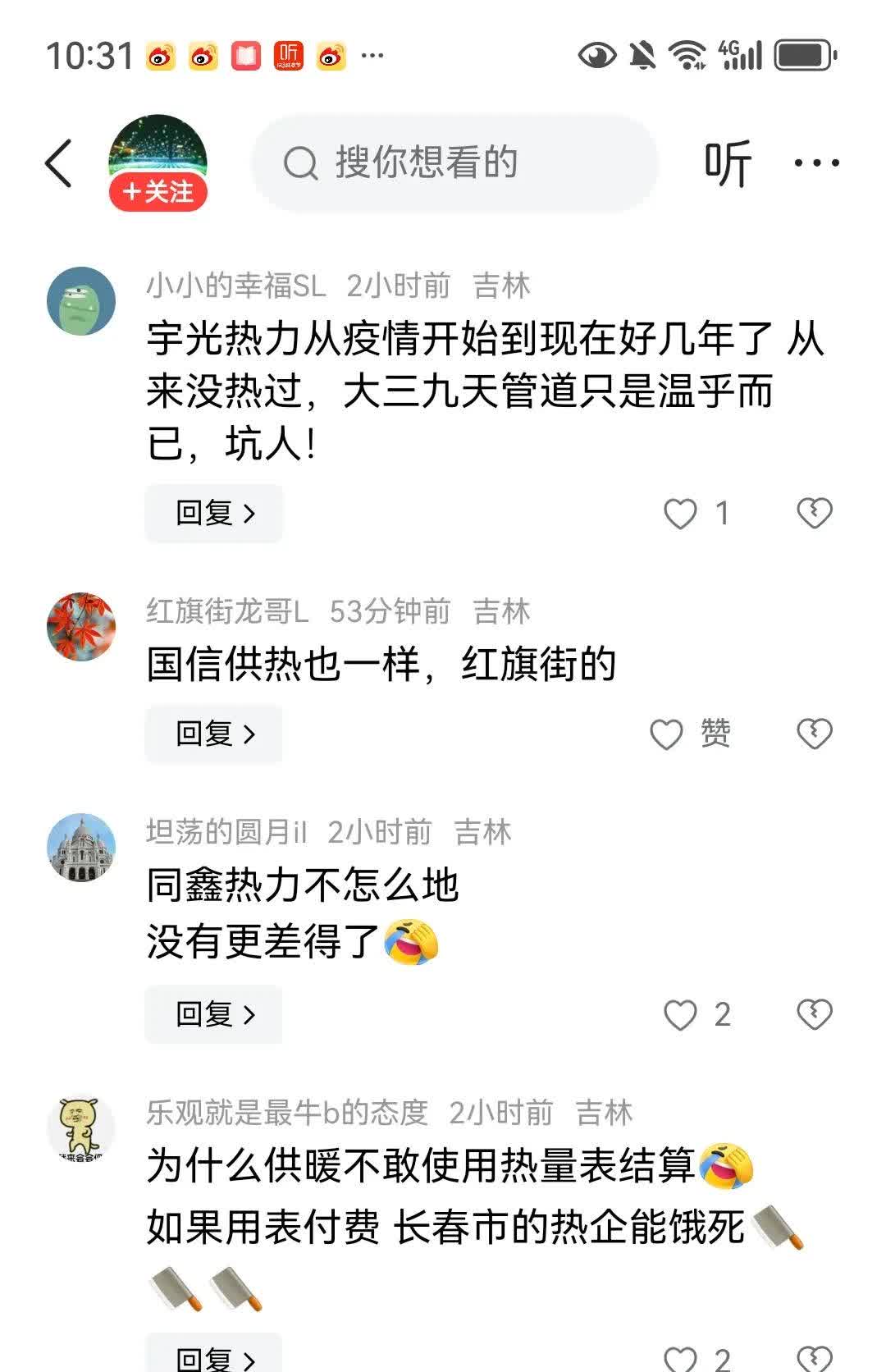886x1372 pixels.
Task: Tap dislike icon on the 宇光热力 comment
Action: (813, 510)
